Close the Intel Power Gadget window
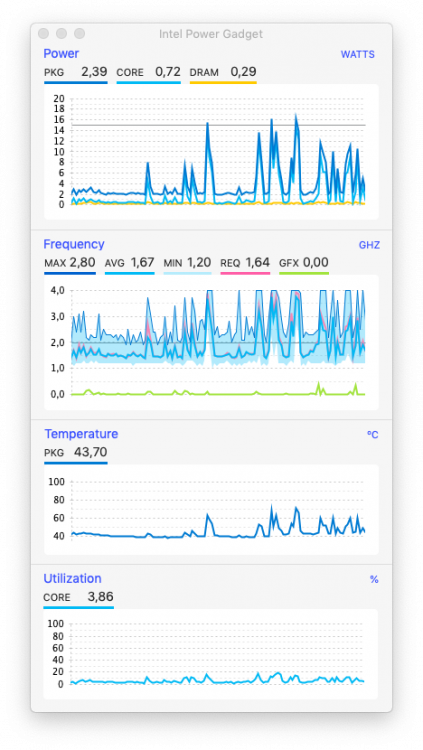The image size is (423, 750). pos(44,33)
